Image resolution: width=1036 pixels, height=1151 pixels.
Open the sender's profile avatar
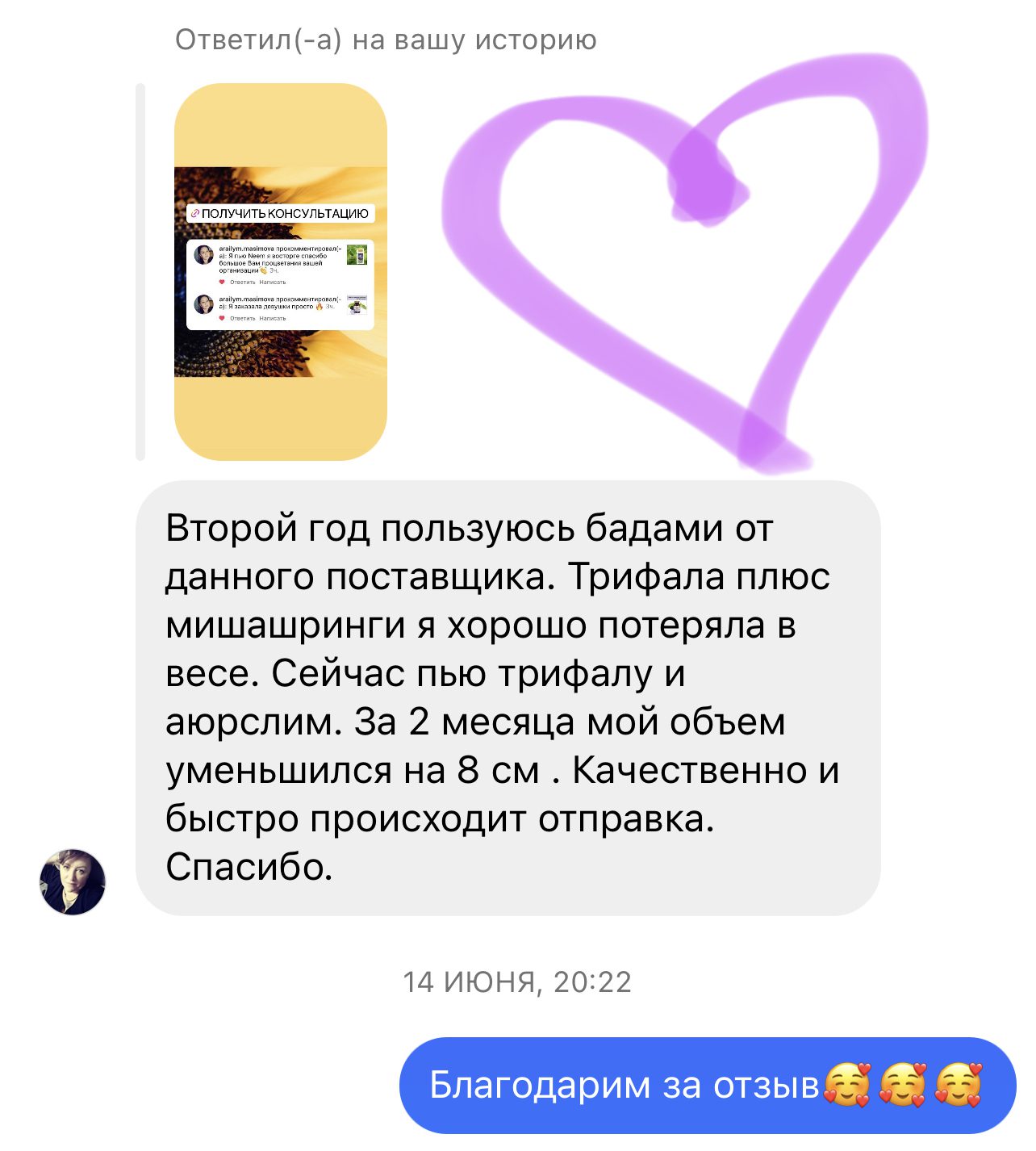coord(73,881)
